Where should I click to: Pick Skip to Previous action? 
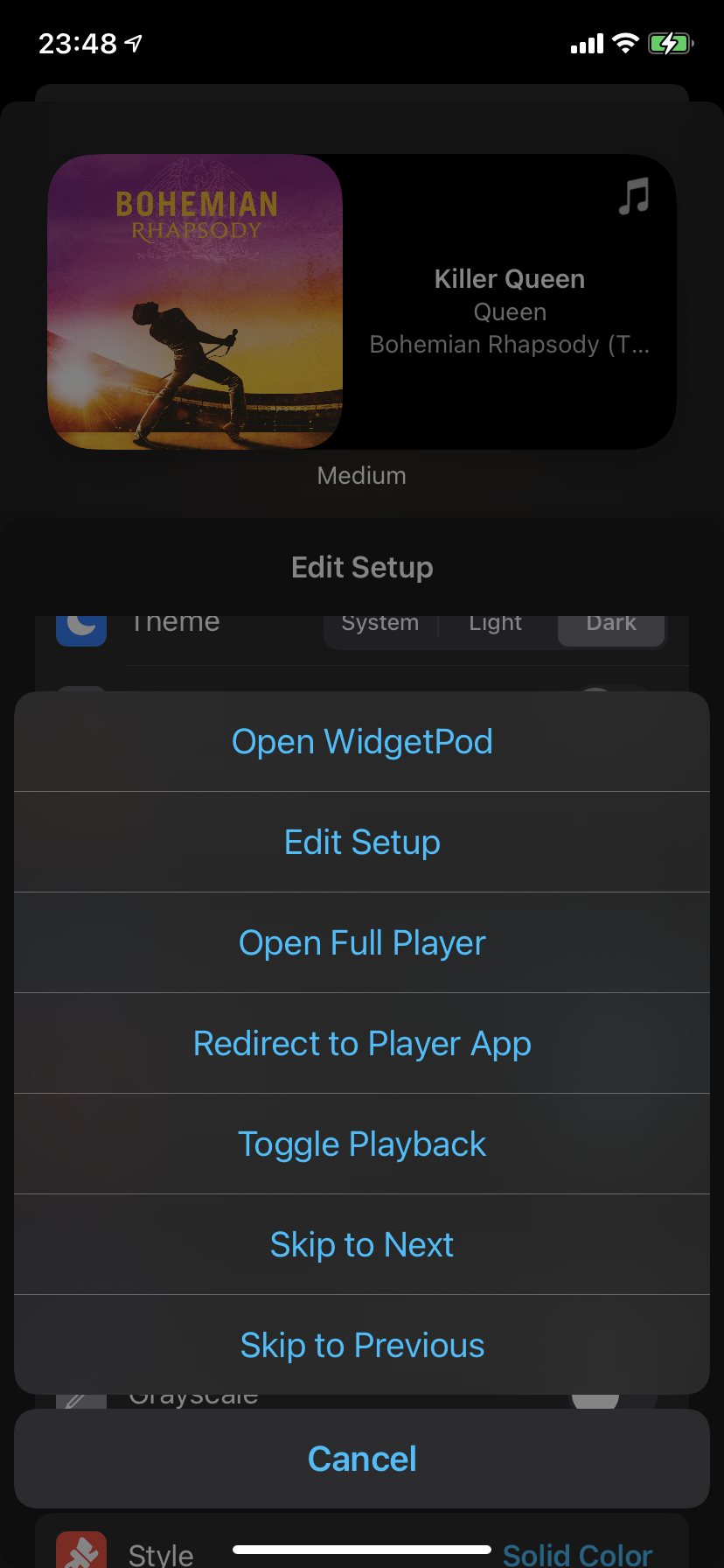(362, 1346)
